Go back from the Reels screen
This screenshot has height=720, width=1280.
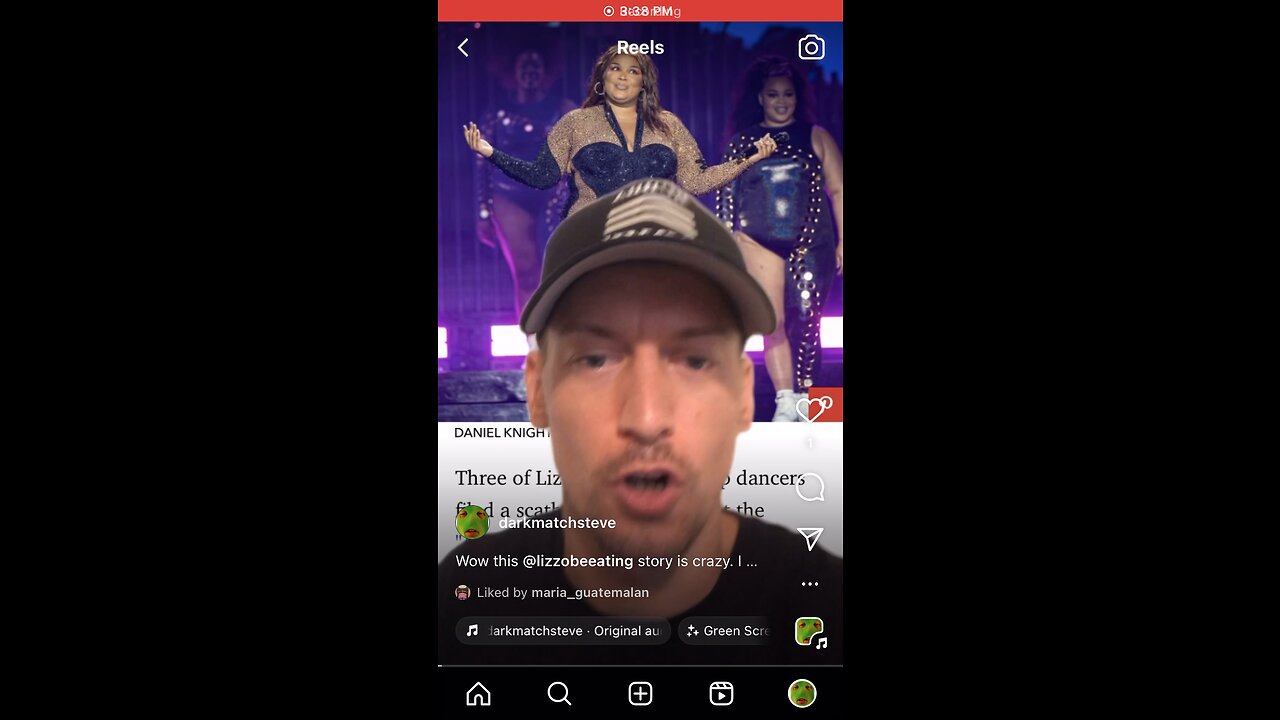pos(463,48)
